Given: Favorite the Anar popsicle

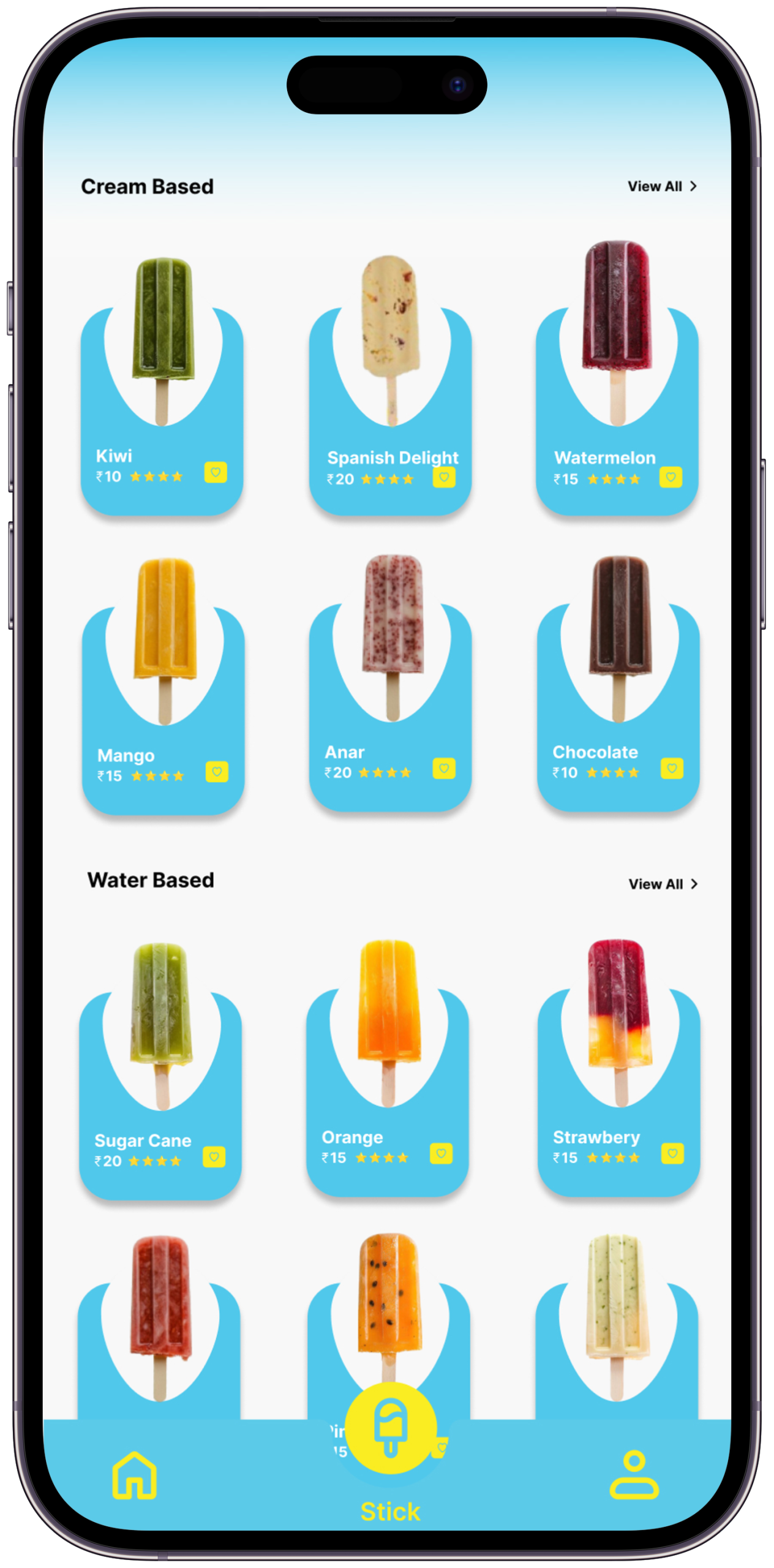Looking at the screenshot, I should 444,768.
